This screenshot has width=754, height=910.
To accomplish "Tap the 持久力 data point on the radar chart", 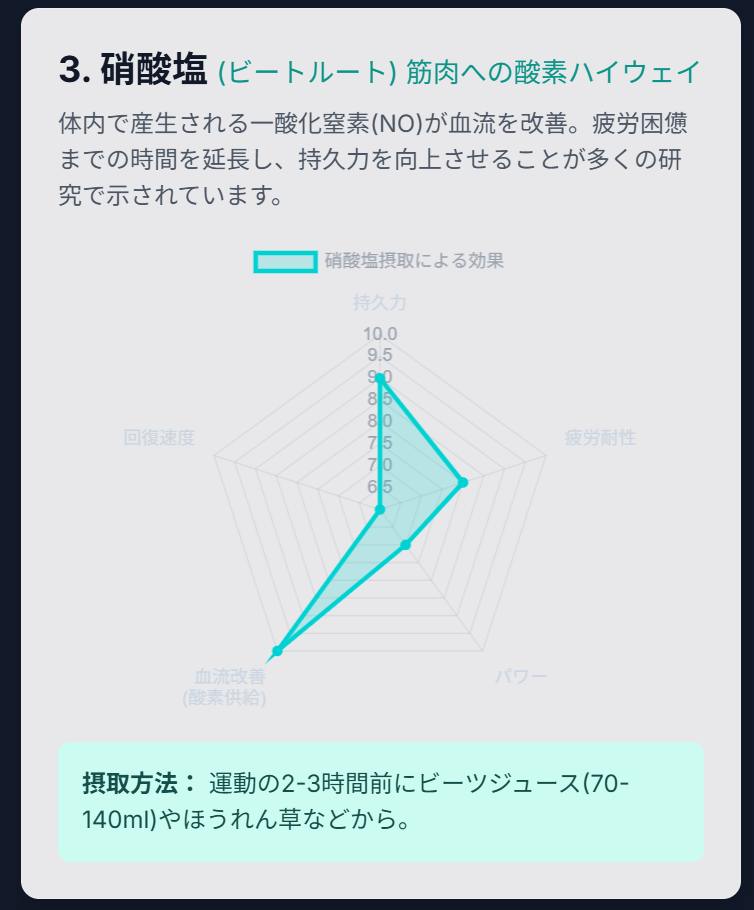I will [x=380, y=377].
